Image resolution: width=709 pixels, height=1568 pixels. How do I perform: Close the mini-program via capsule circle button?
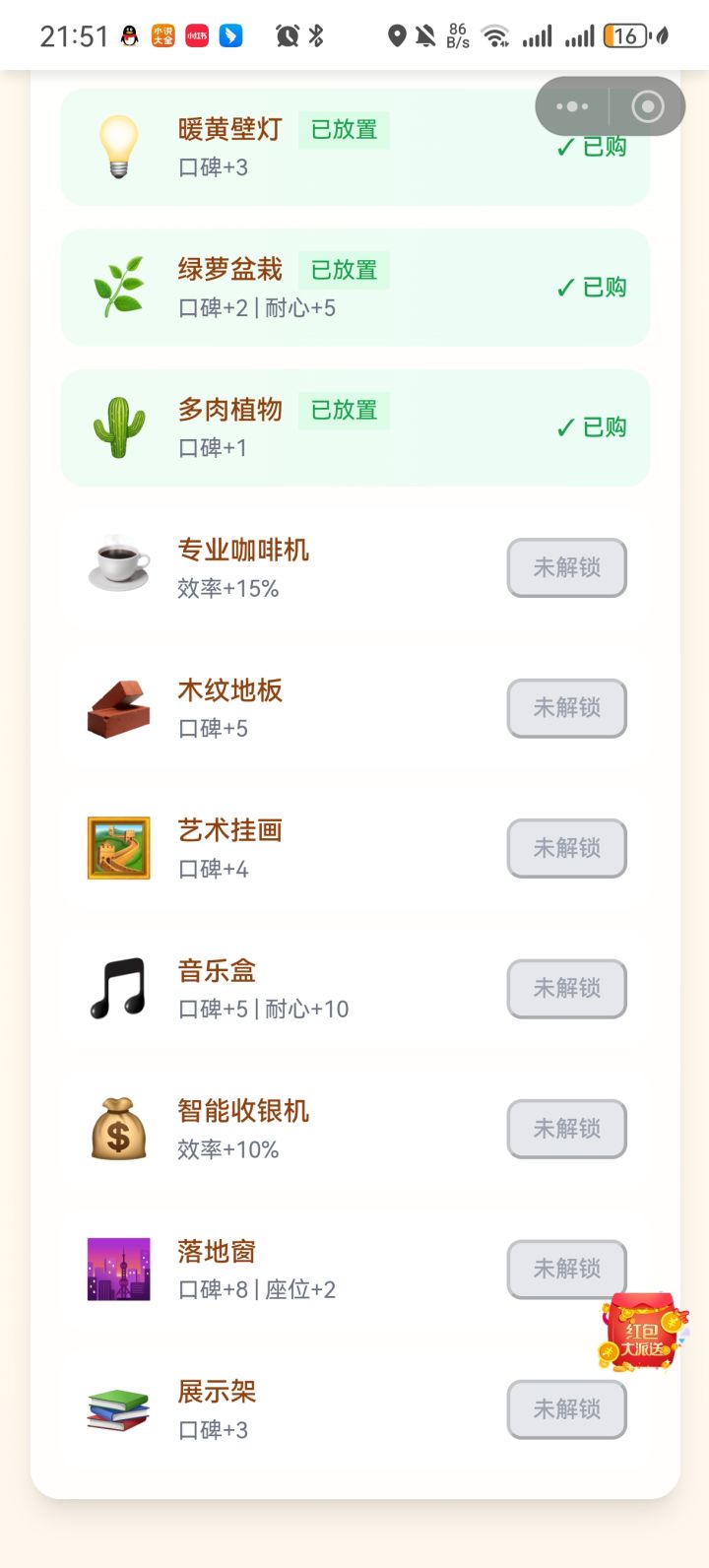648,106
